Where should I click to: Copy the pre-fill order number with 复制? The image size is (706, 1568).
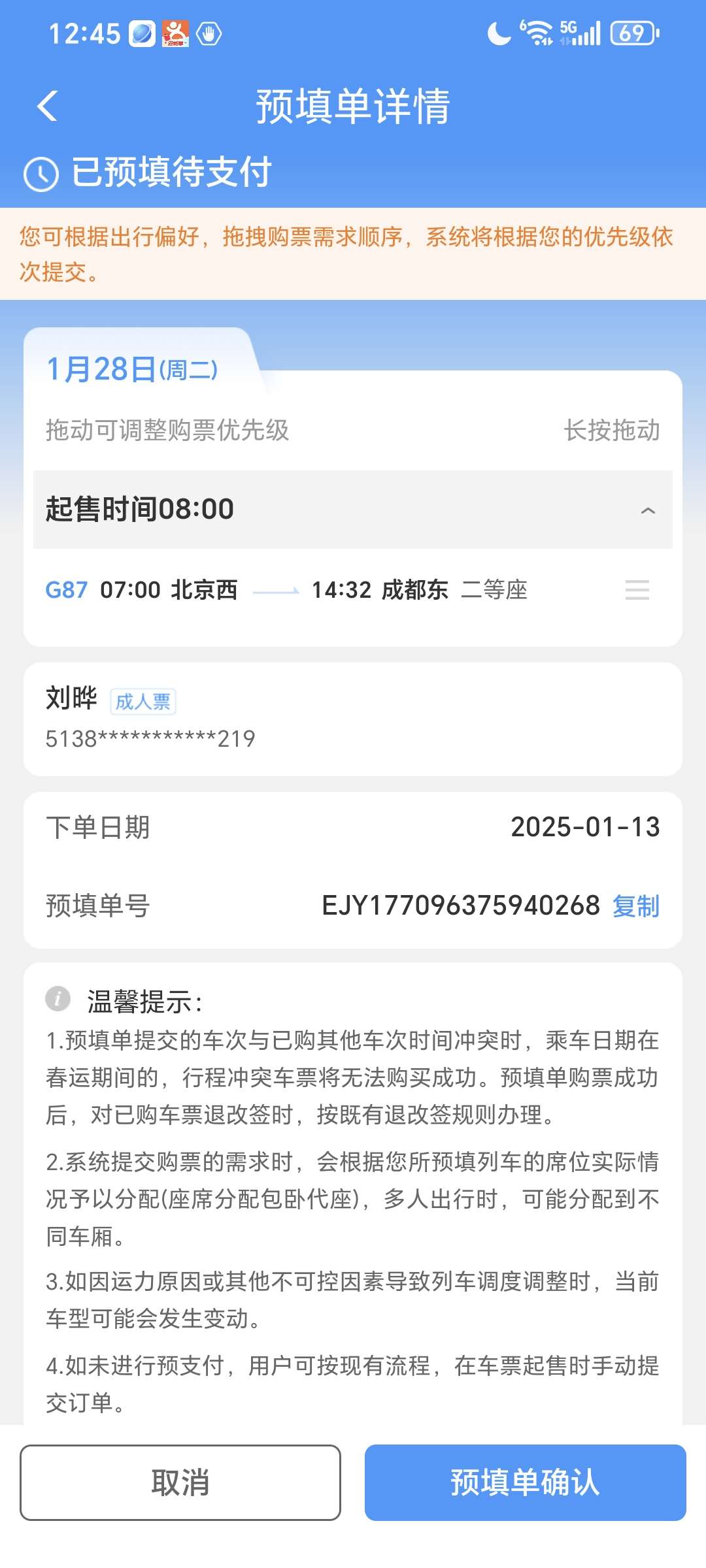[x=635, y=906]
